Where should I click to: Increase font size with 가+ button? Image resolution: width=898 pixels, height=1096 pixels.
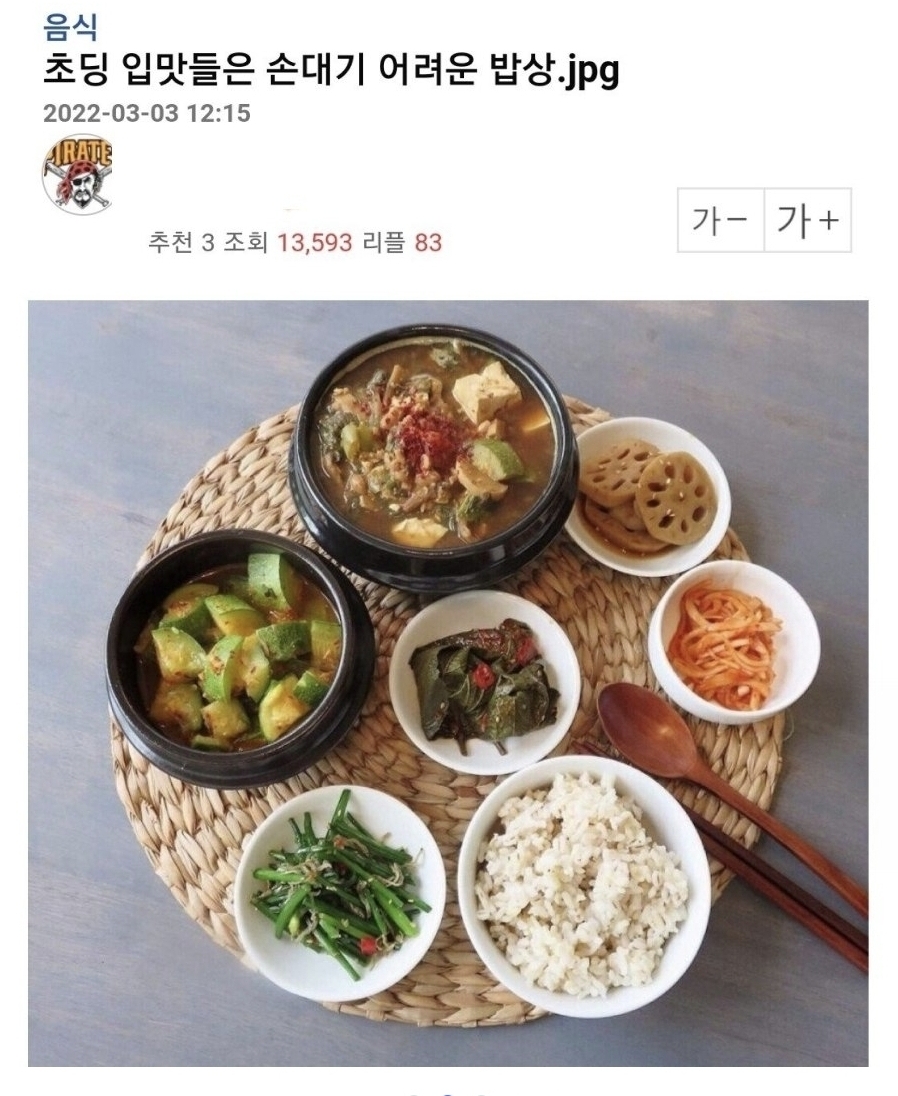pyautogui.click(x=808, y=220)
